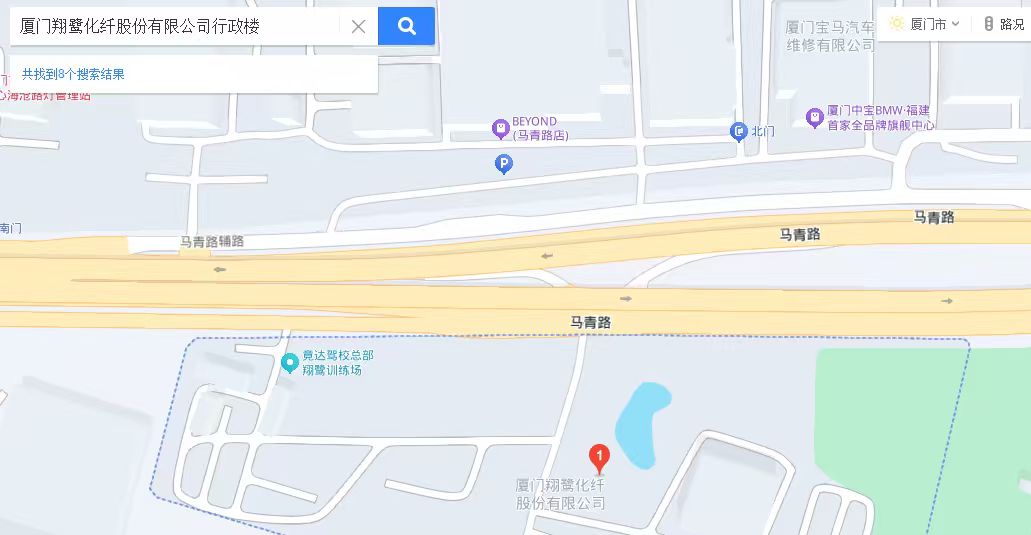1031x535 pixels.
Task: Open the 厦门市 city dropdown
Action: (925, 24)
